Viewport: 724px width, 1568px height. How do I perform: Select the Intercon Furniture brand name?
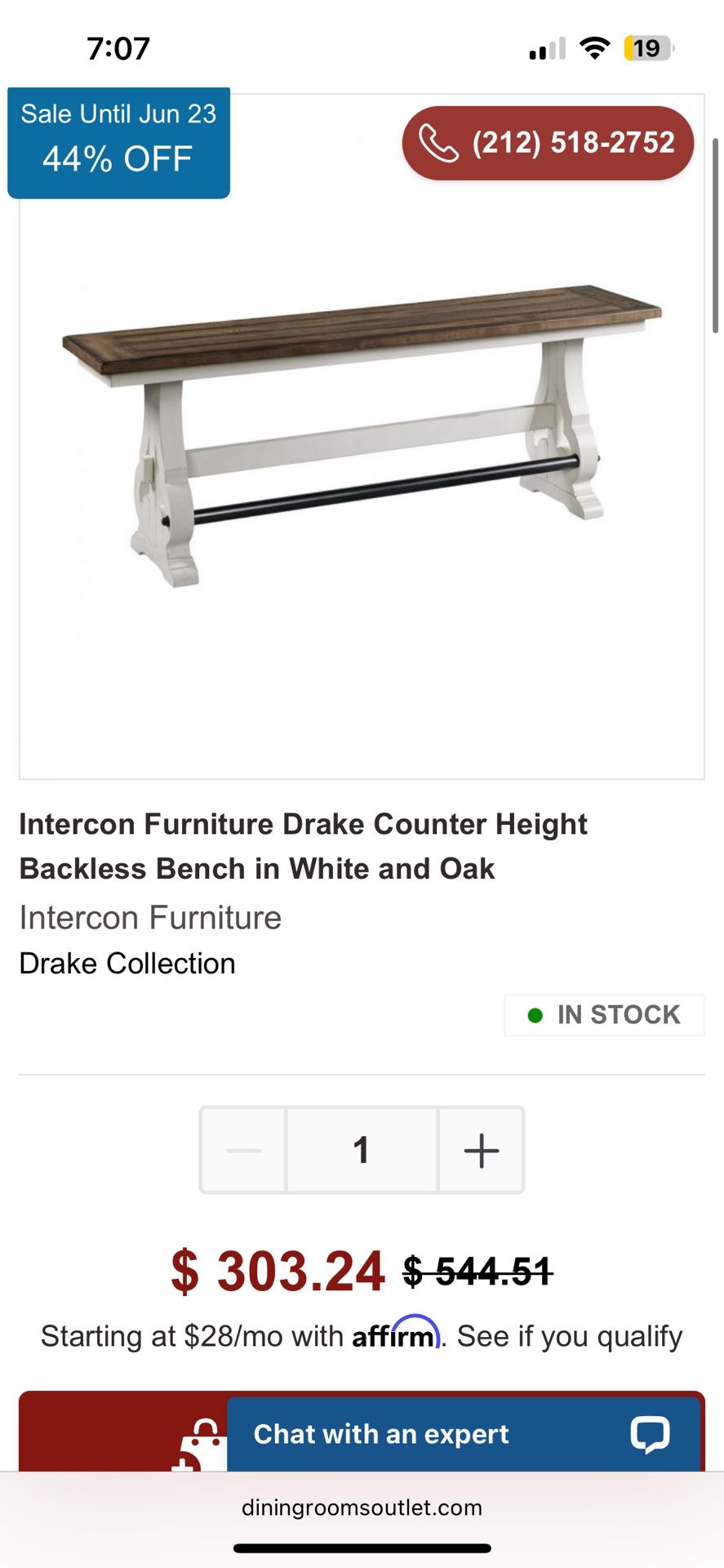[x=150, y=917]
